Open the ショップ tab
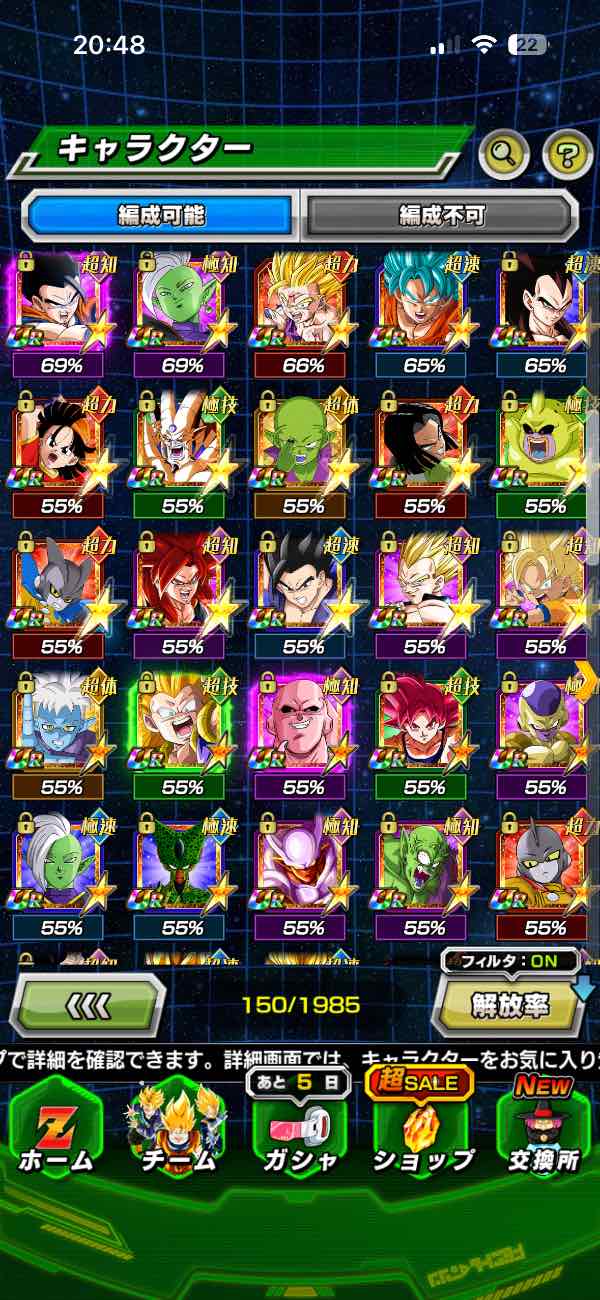The image size is (600, 1300). pos(423,1125)
